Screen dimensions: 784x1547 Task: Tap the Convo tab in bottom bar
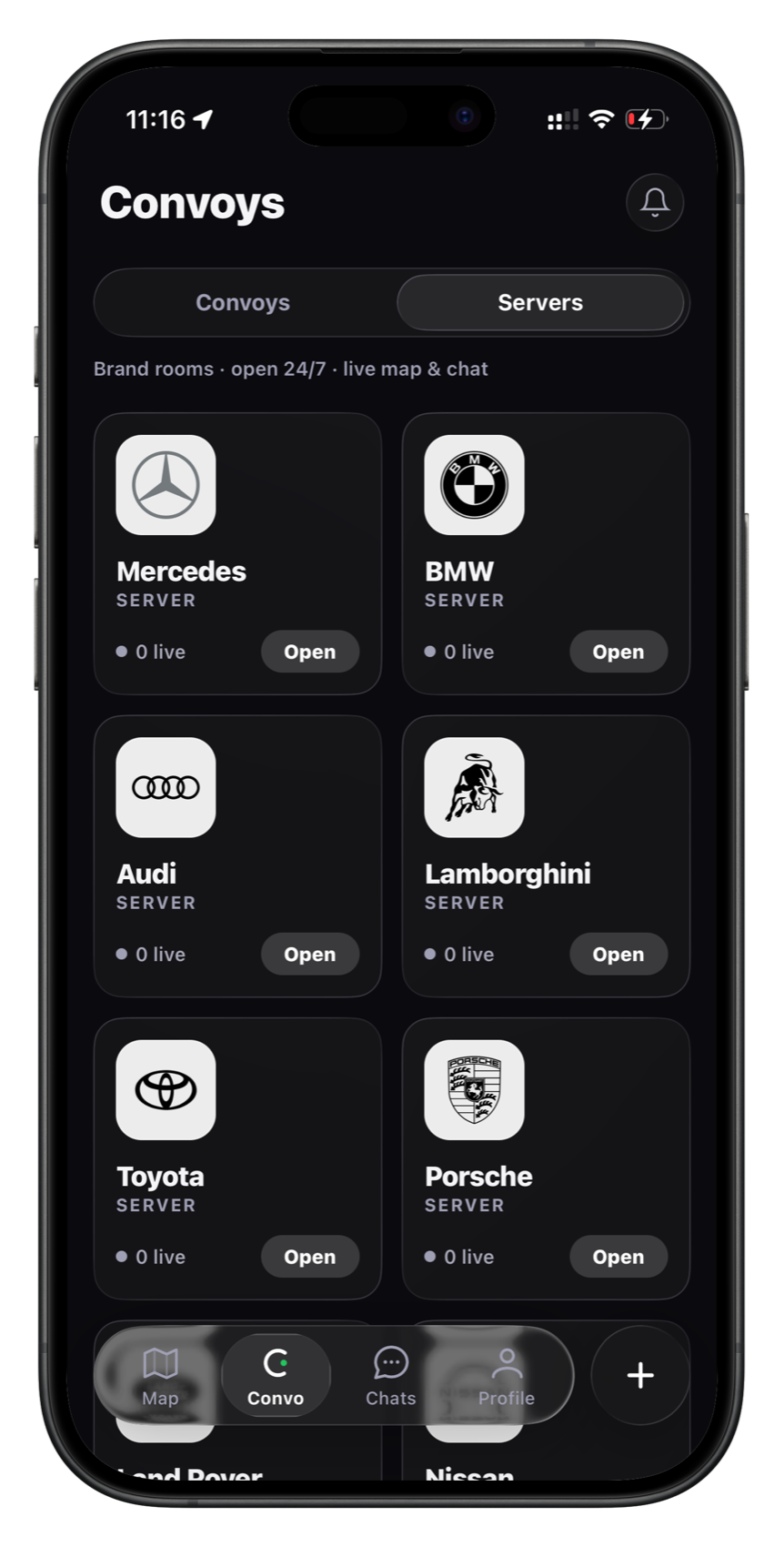pos(276,1375)
